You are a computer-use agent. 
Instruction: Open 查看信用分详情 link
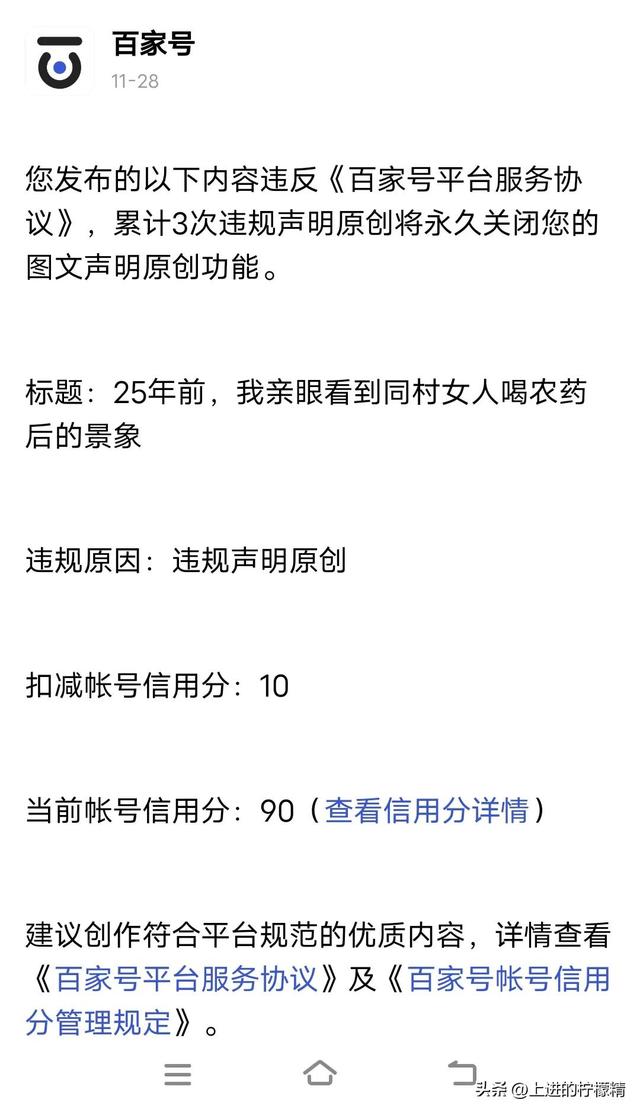click(426, 811)
